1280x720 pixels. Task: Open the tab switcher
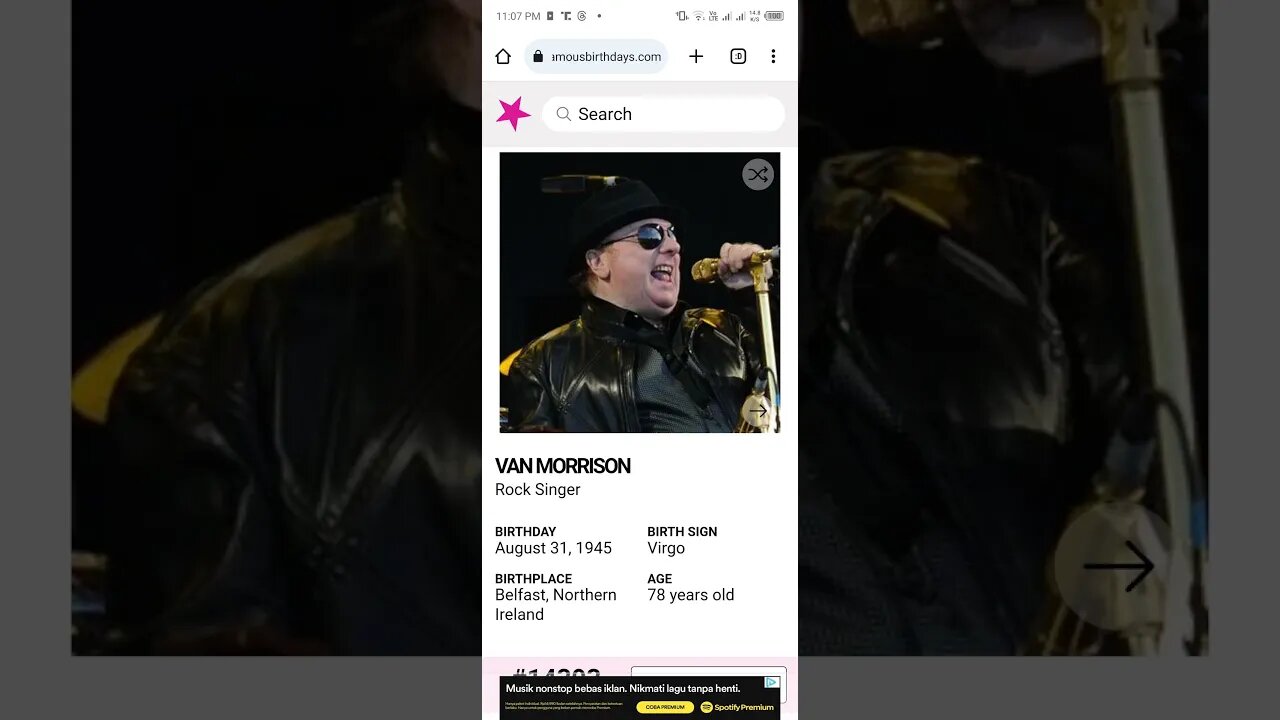[738, 57]
